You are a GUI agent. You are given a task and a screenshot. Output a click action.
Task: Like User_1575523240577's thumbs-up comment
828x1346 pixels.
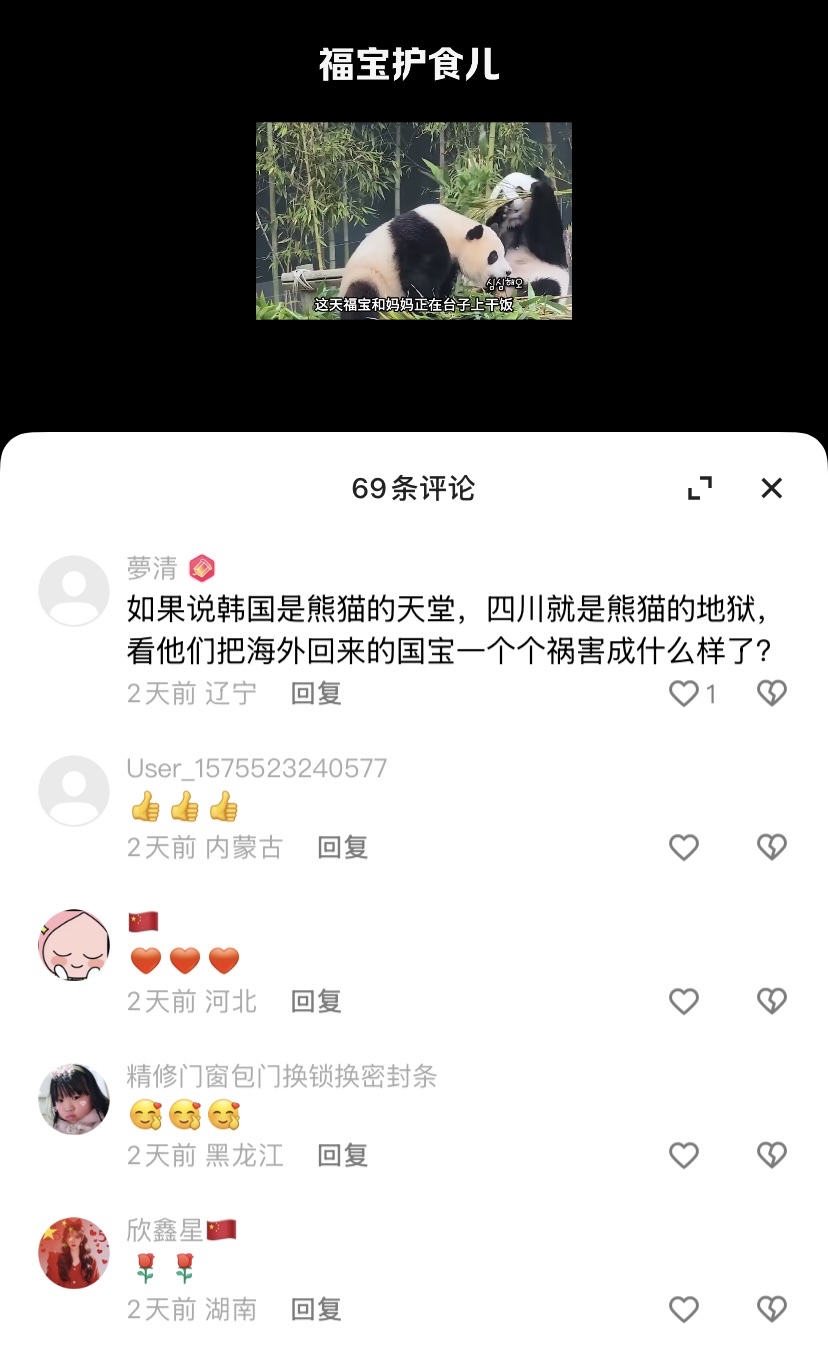coord(684,848)
